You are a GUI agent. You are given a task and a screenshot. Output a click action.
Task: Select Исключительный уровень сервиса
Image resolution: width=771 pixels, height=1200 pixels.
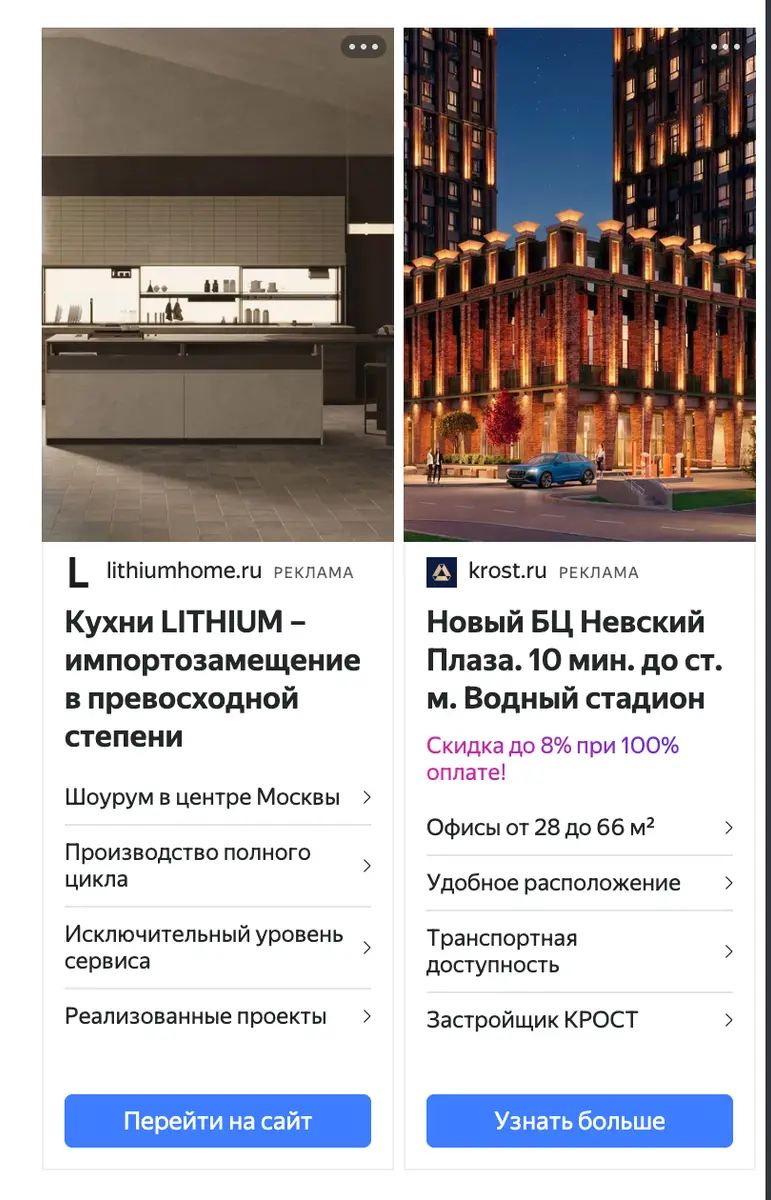218,948
